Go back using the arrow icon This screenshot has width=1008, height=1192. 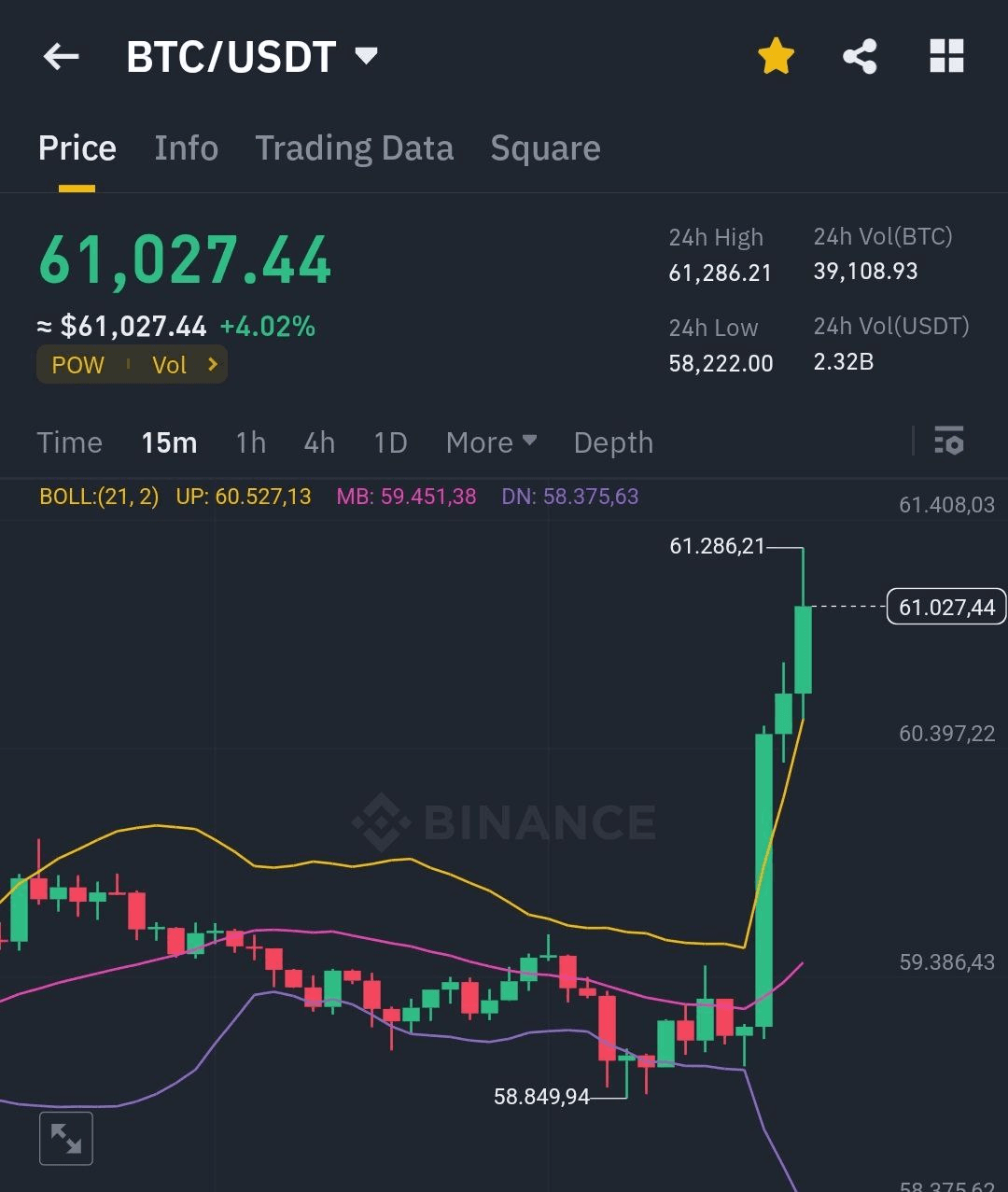tap(62, 57)
